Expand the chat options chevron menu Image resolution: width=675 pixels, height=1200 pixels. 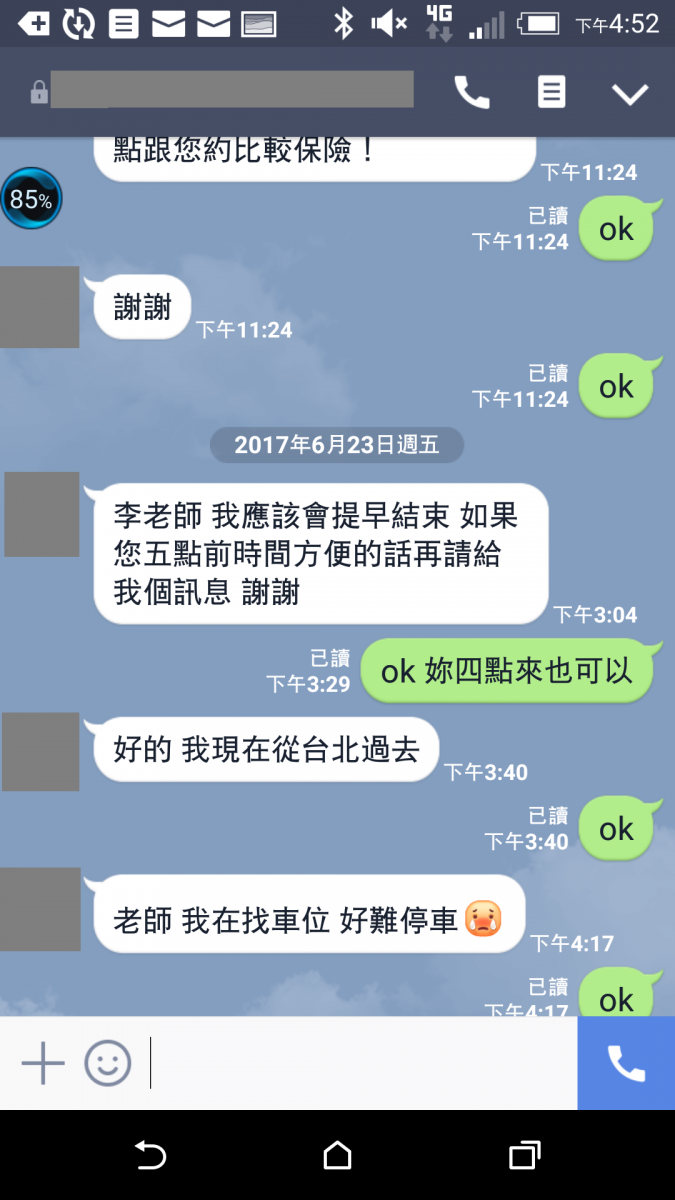click(630, 94)
